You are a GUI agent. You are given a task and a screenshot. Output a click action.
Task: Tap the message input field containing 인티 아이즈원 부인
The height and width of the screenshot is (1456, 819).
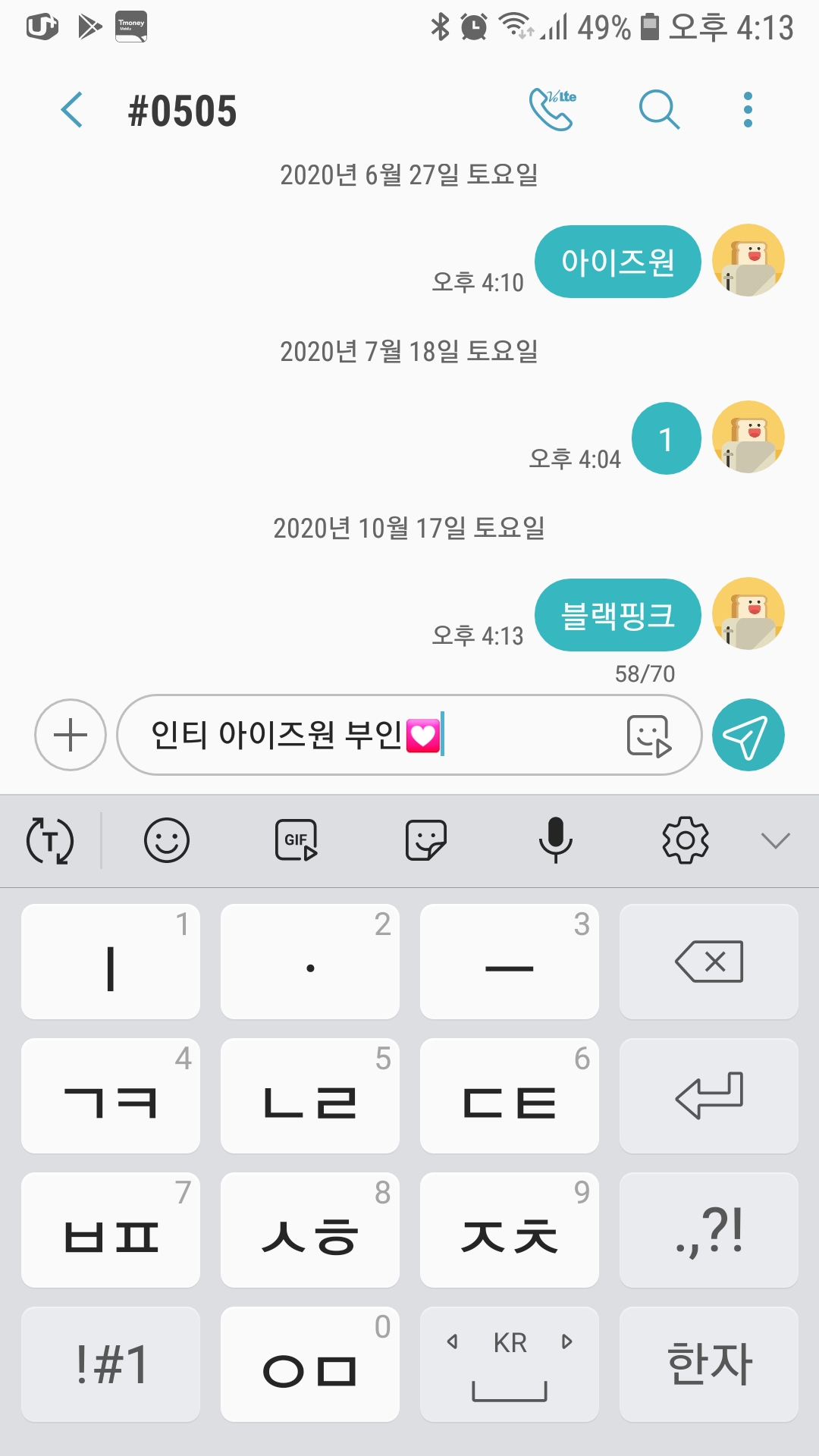[341, 735]
